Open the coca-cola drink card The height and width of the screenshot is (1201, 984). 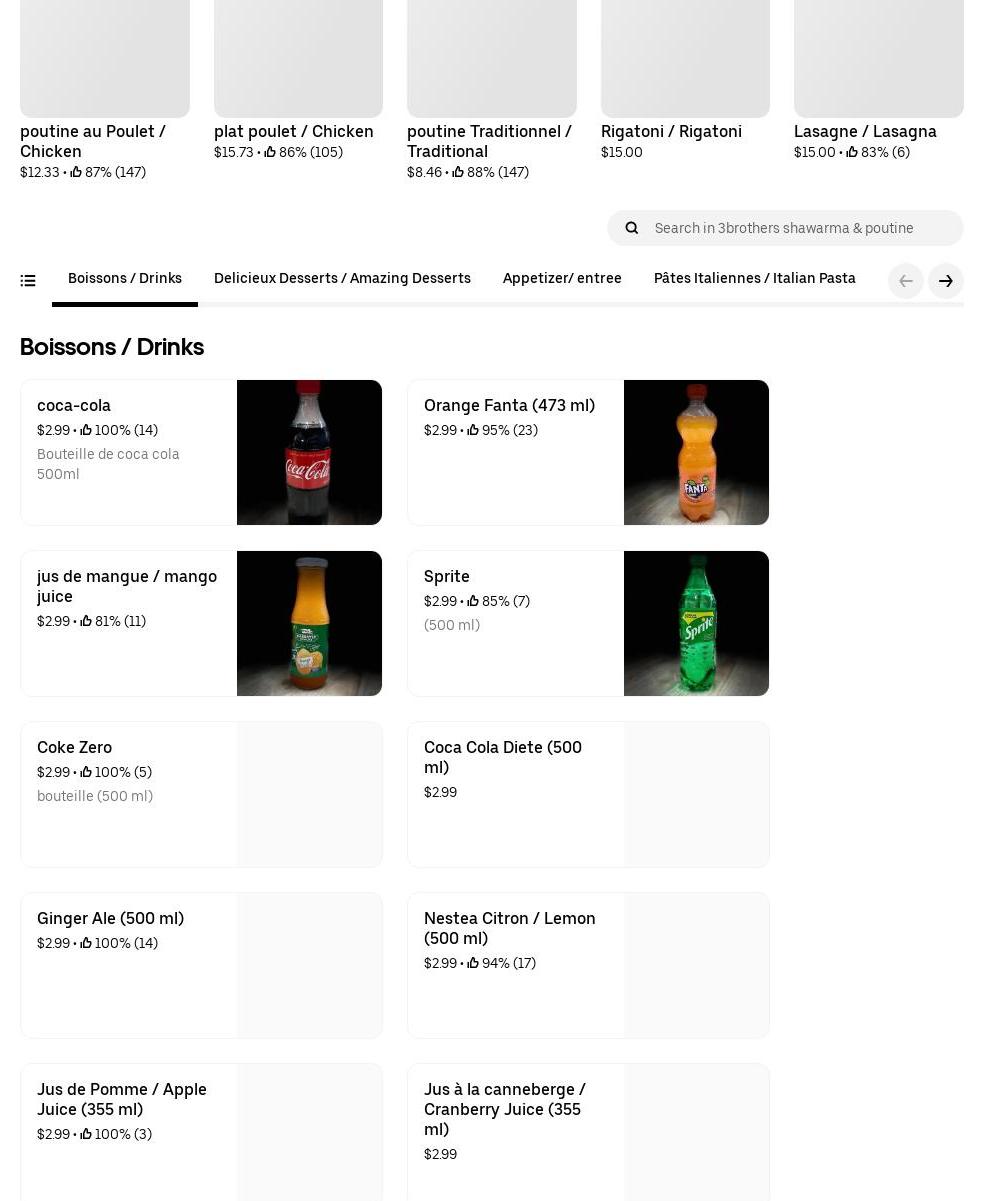click(x=201, y=452)
